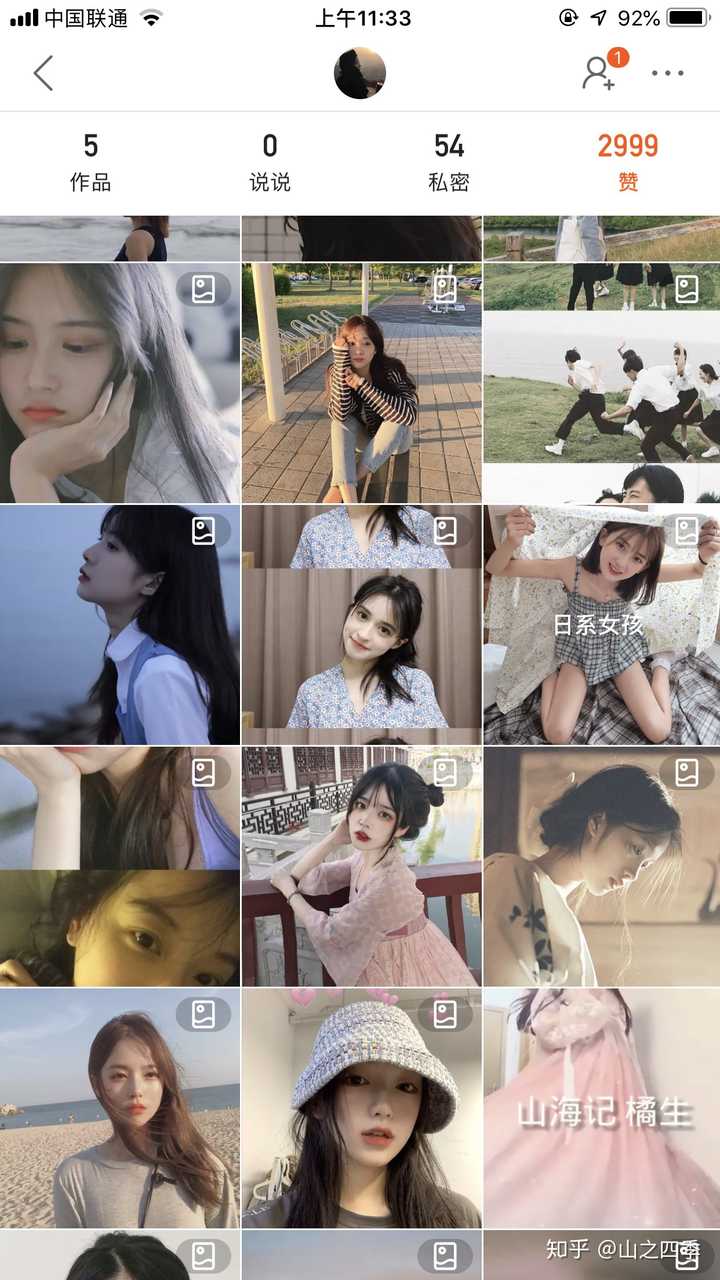Open the gray-haired girl resting chin tile

[x=120, y=383]
